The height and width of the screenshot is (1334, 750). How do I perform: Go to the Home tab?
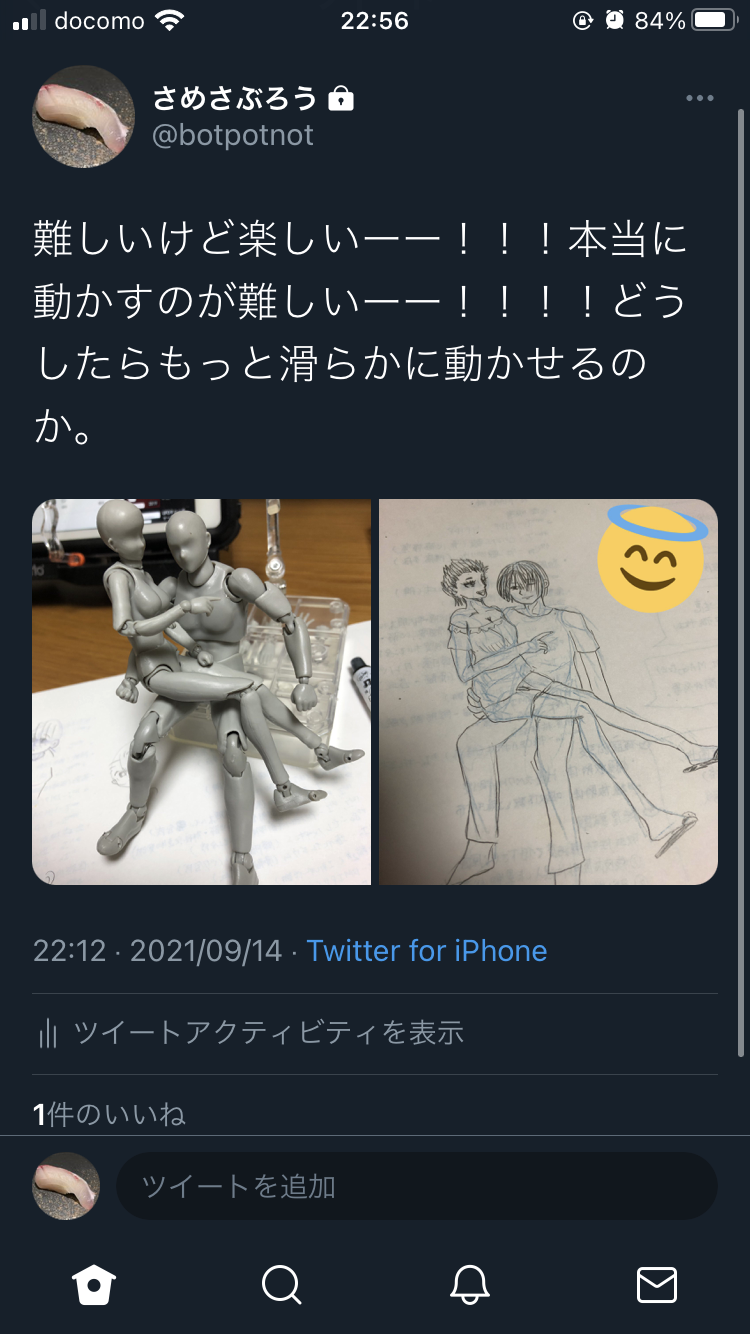coord(94,1284)
